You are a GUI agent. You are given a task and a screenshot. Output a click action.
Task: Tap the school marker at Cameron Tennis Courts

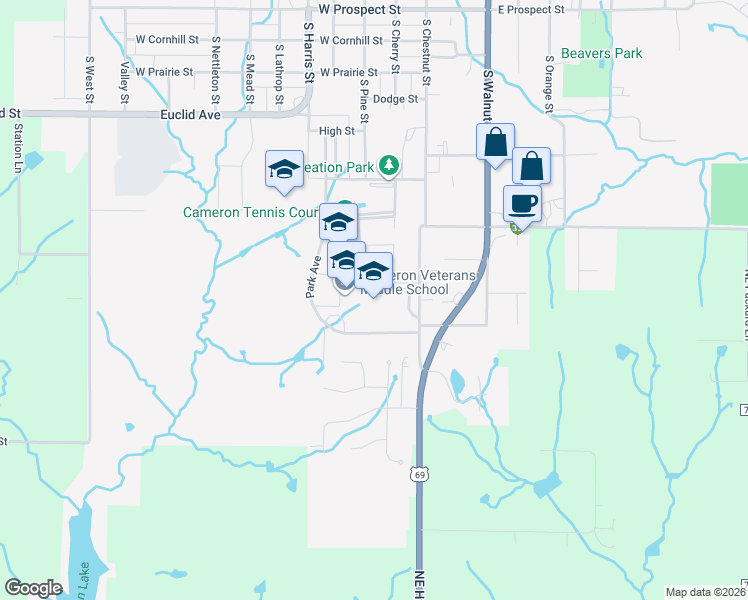pyautogui.click(x=338, y=221)
